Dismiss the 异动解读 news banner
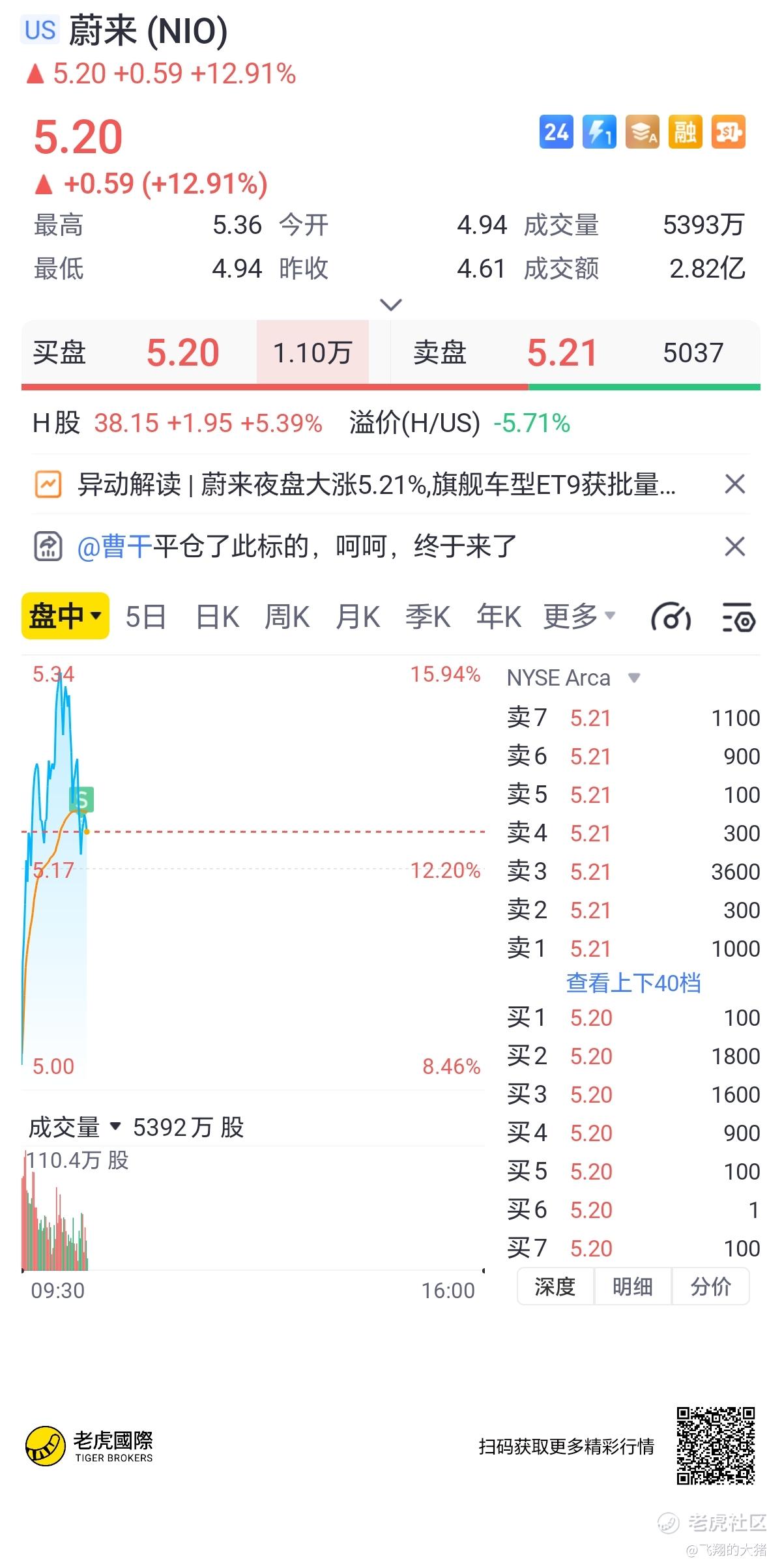Image resolution: width=782 pixels, height=1568 pixels. click(734, 484)
